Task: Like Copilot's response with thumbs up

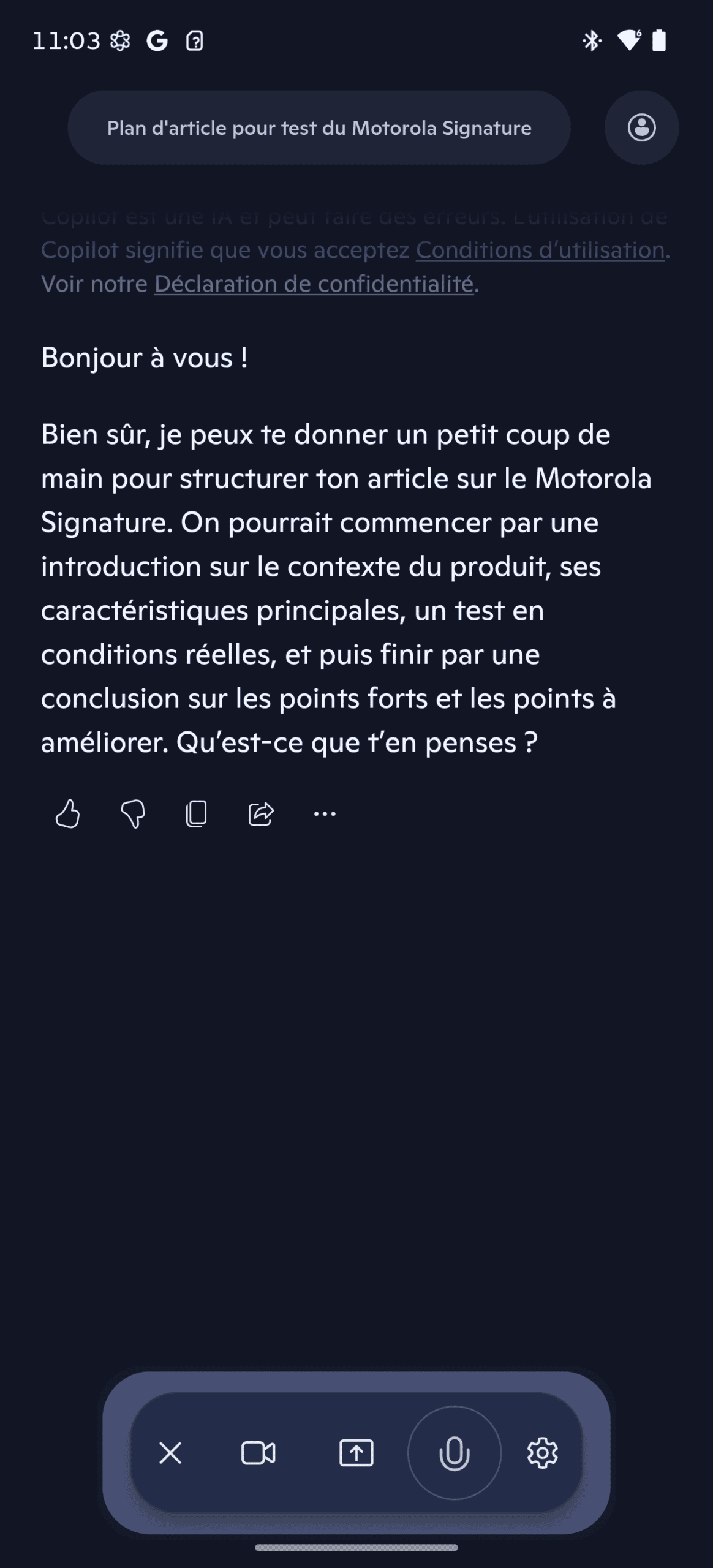Action: coord(67,814)
